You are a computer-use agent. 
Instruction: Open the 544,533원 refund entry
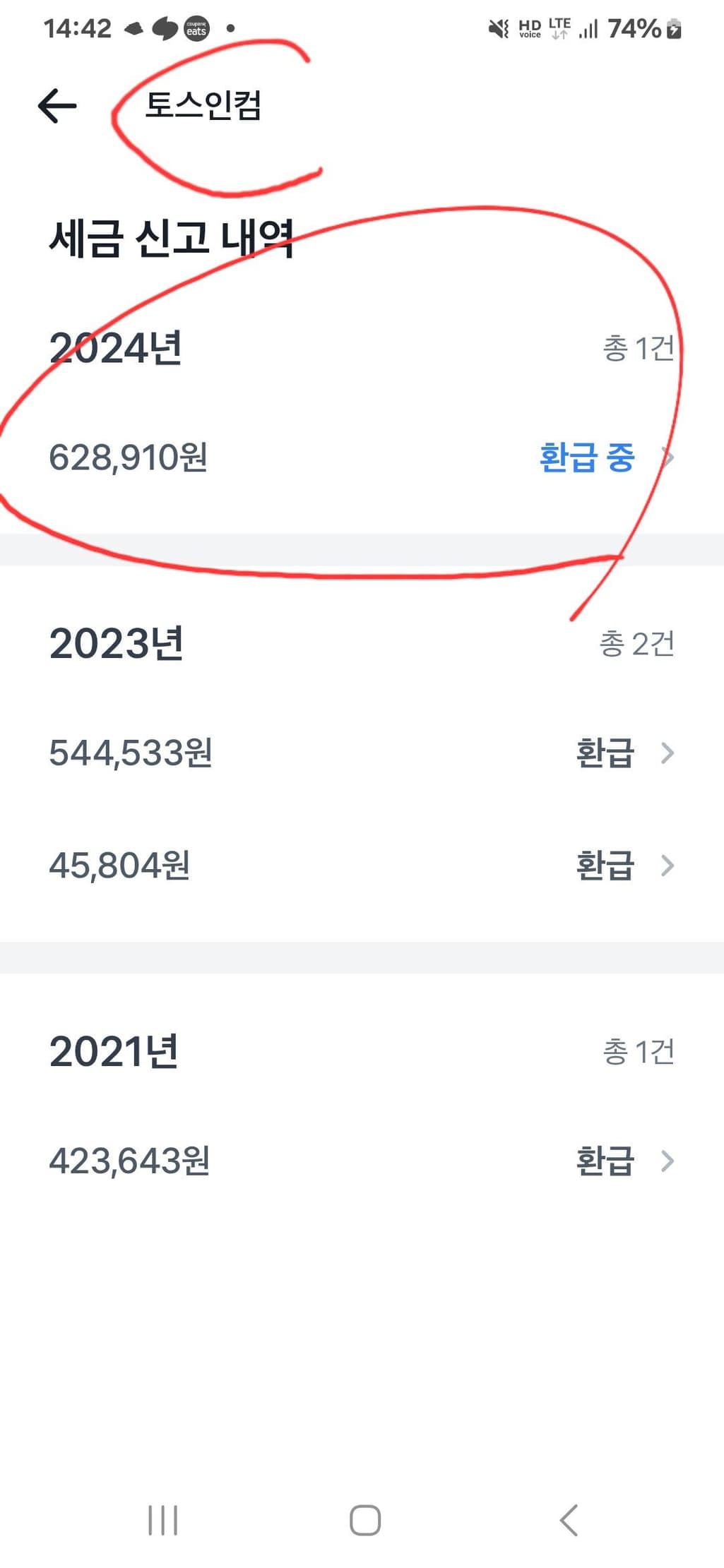point(362,753)
